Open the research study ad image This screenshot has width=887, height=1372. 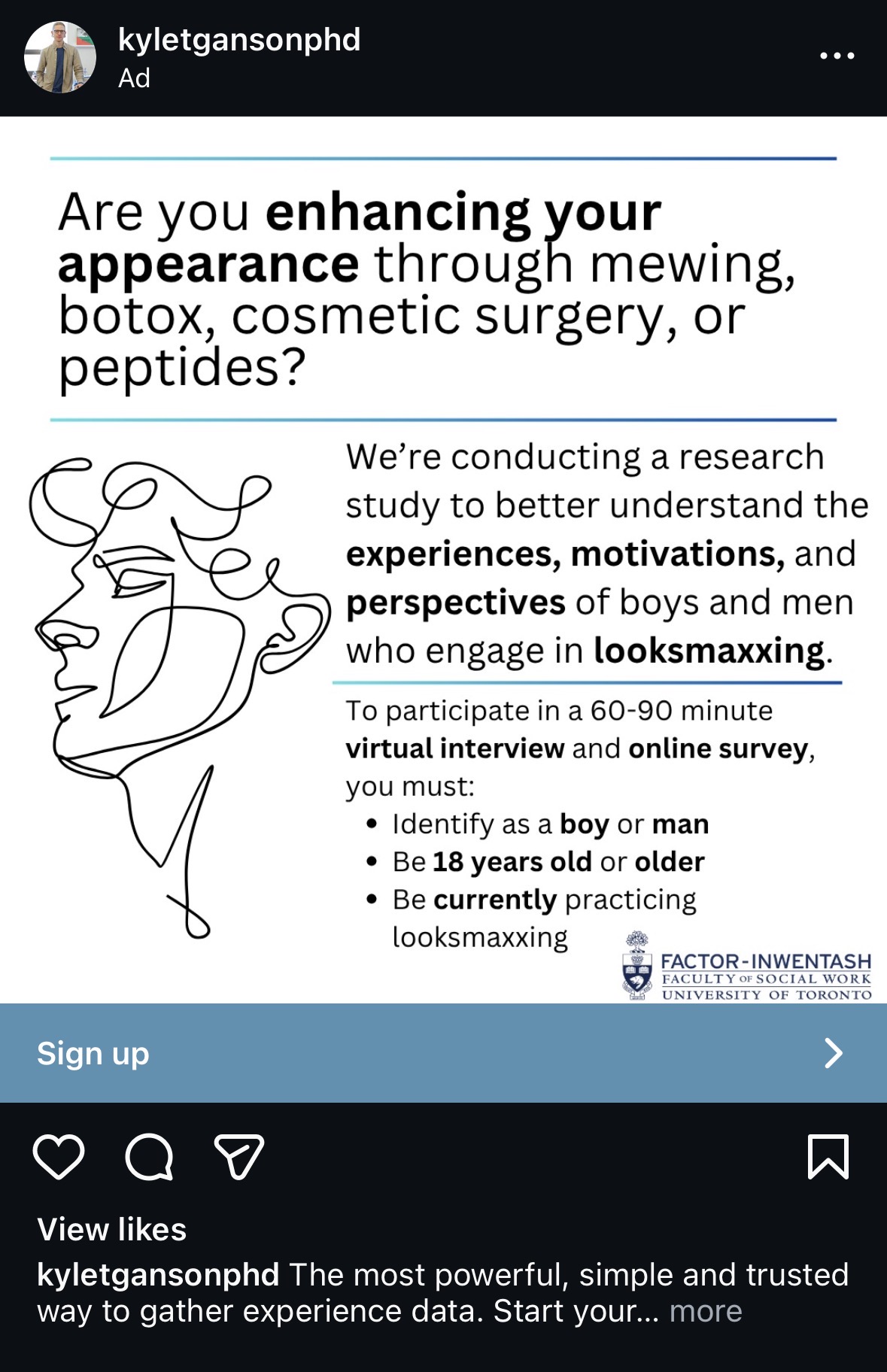(443, 560)
